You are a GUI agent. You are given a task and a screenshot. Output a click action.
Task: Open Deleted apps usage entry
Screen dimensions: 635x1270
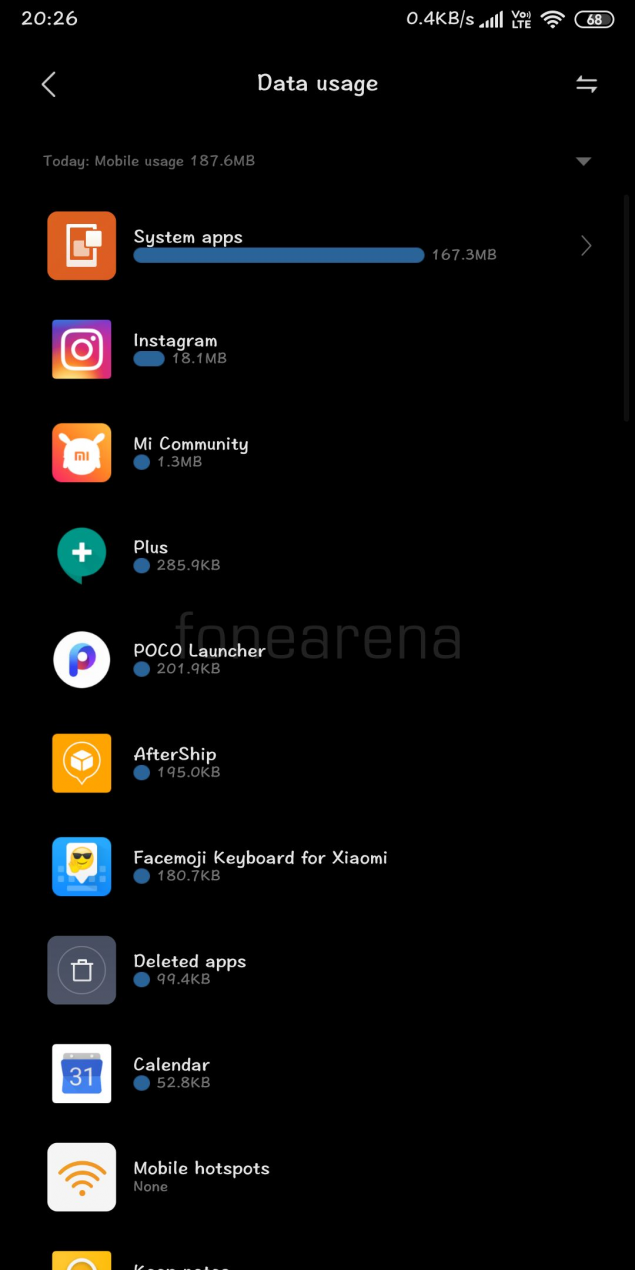pyautogui.click(x=317, y=970)
